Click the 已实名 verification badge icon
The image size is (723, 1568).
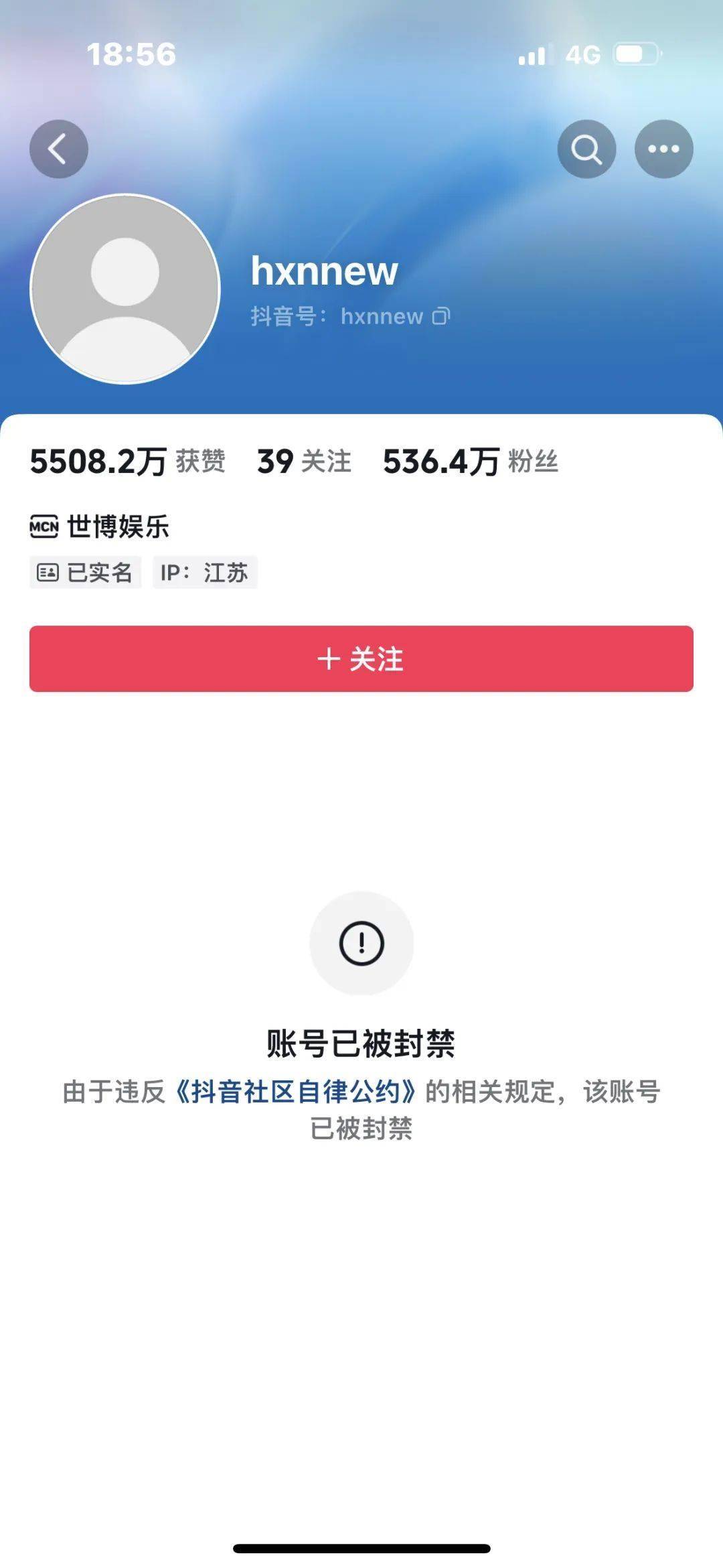tap(47, 573)
